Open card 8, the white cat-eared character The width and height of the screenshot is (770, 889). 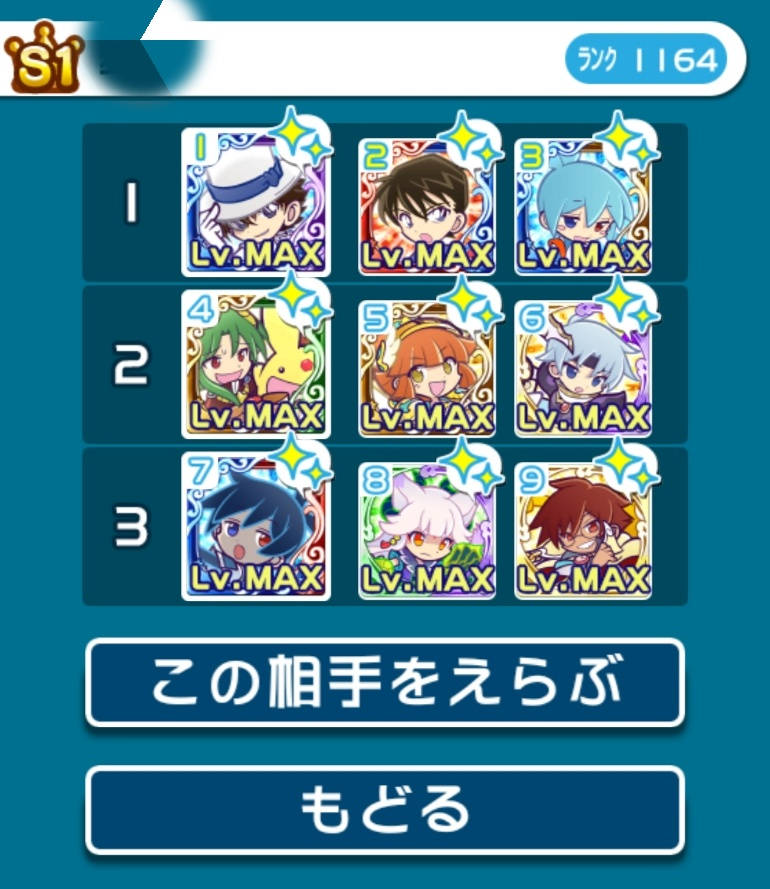pos(427,529)
